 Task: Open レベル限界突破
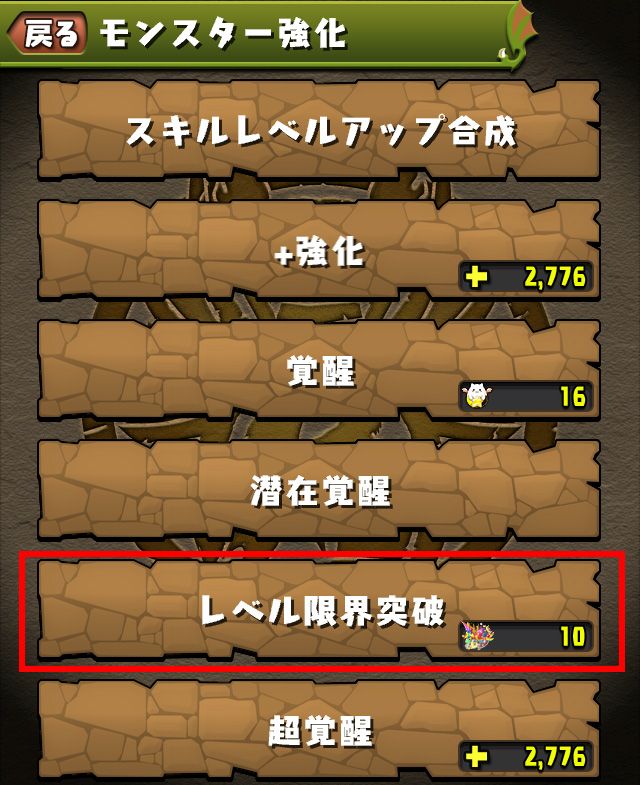coord(320,610)
